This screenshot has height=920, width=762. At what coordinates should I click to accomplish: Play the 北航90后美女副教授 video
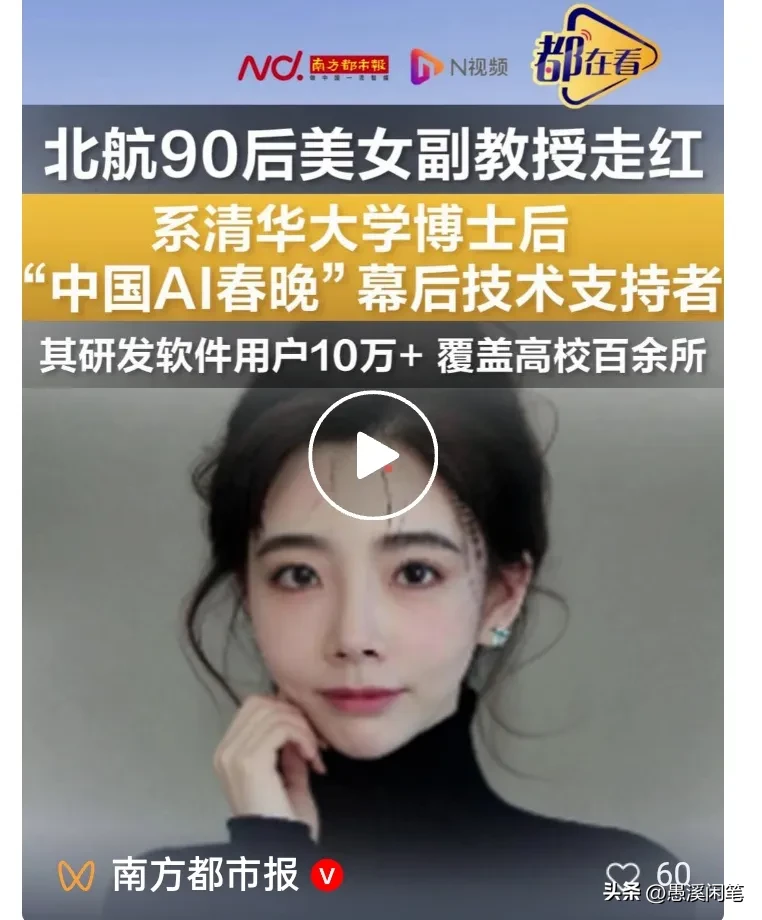click(x=372, y=456)
